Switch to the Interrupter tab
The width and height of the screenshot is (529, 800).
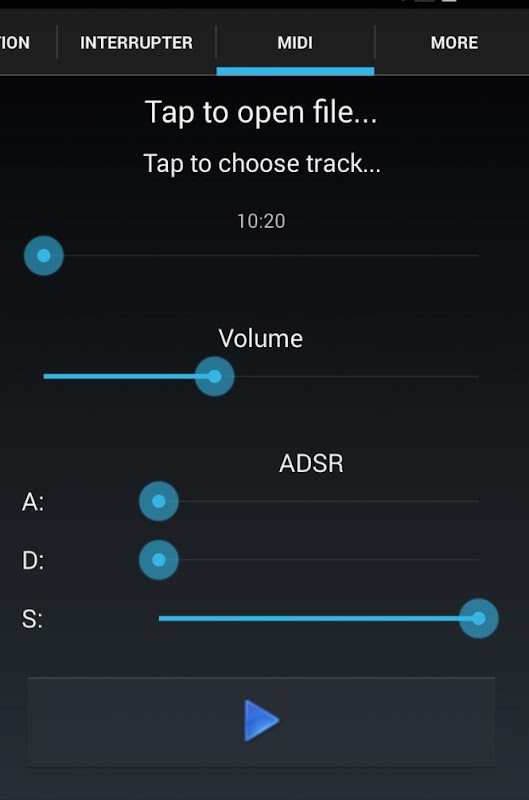pos(136,42)
